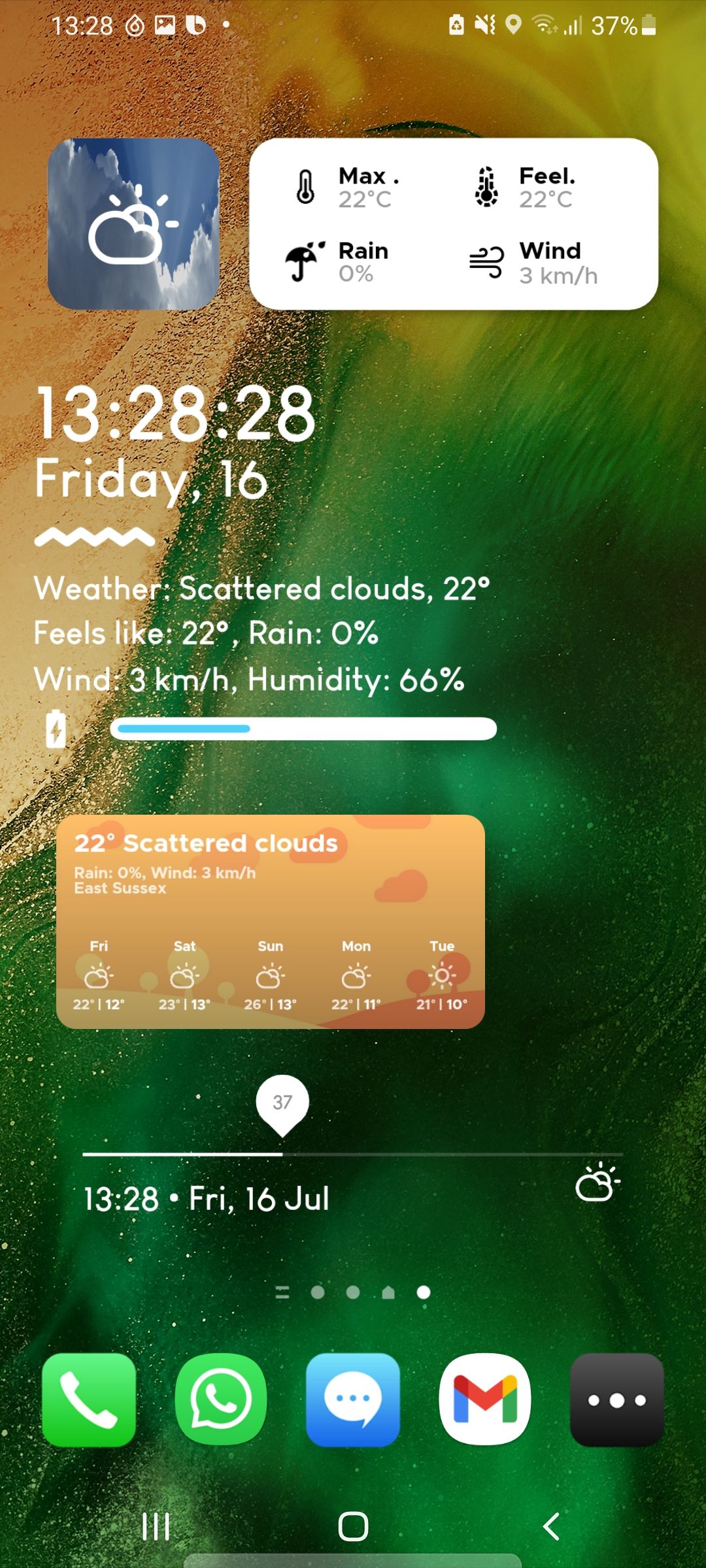Go to the home-shaped page indicator

pyautogui.click(x=388, y=1292)
